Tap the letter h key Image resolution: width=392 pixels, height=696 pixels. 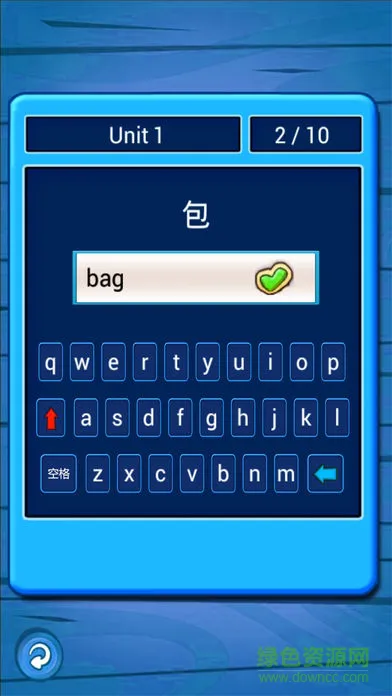[243, 418]
